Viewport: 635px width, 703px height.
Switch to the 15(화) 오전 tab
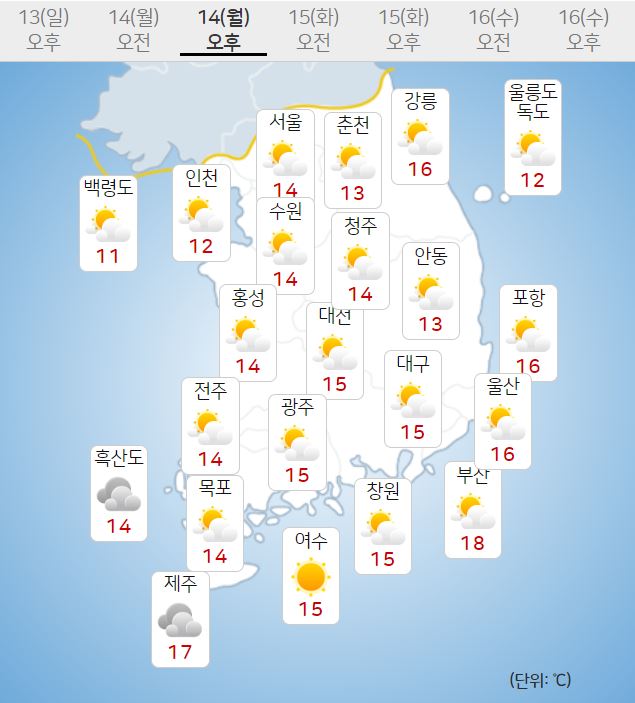tap(313, 29)
